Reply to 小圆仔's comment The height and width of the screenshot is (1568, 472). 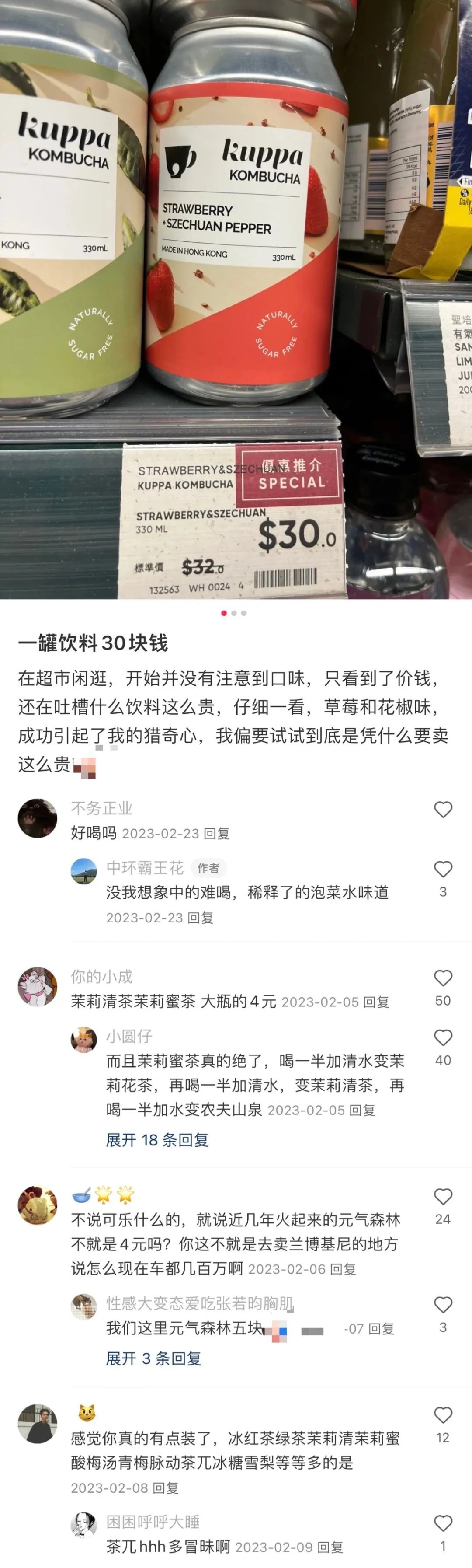[362, 1110]
